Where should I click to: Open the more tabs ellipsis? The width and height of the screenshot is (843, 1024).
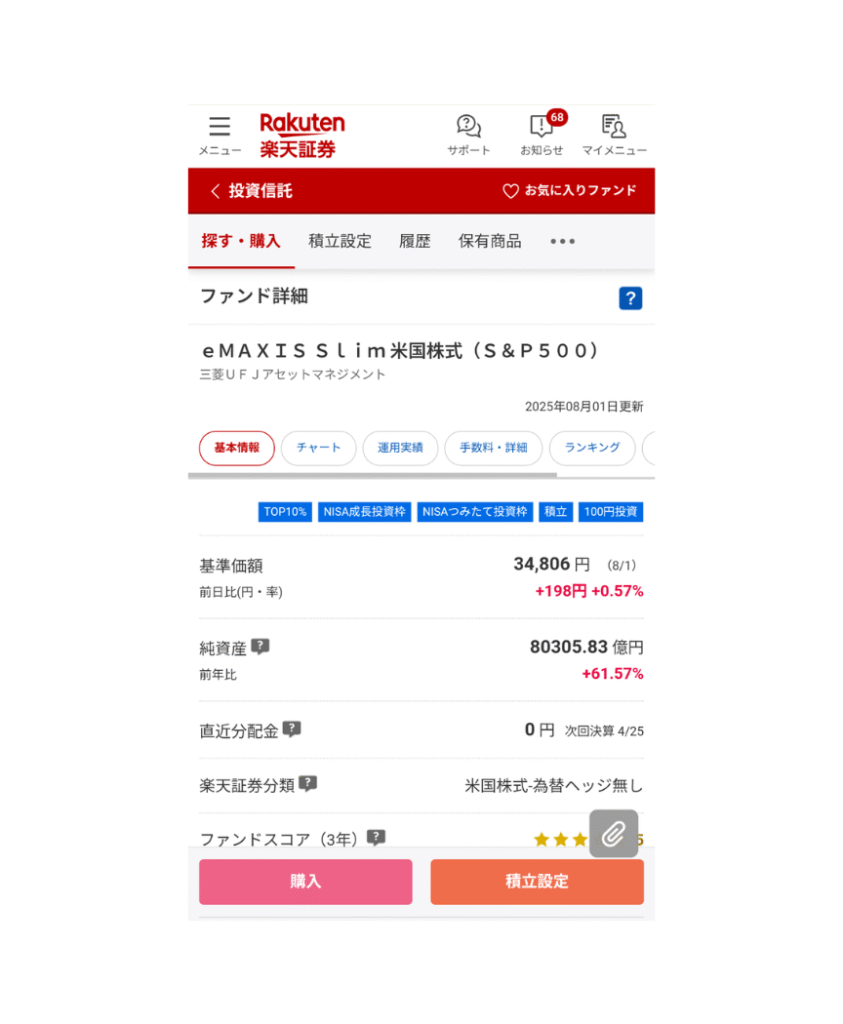click(x=563, y=241)
